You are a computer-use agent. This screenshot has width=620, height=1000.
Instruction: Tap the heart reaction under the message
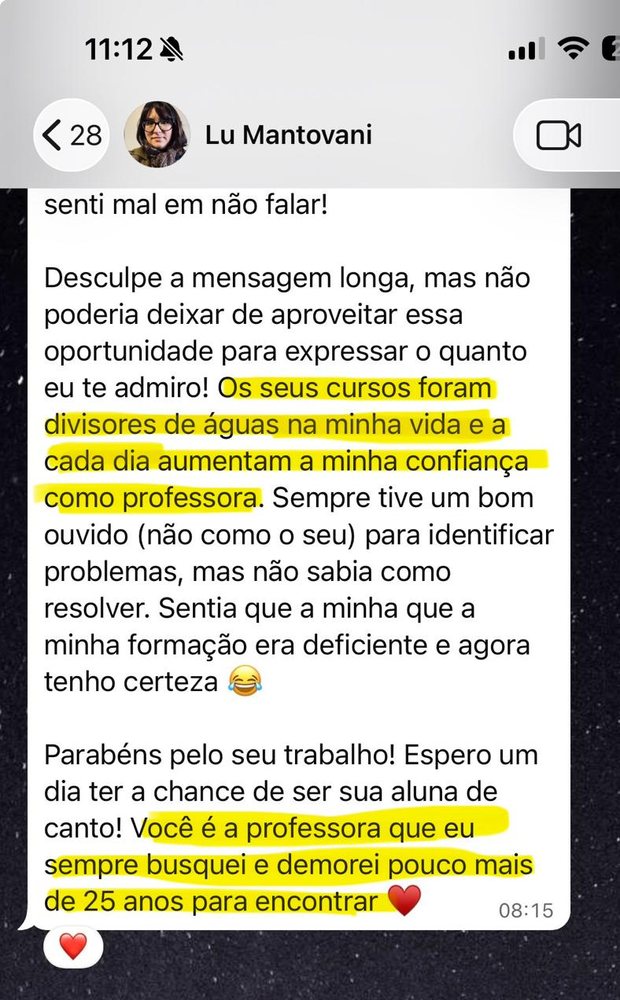pyautogui.click(x=73, y=946)
